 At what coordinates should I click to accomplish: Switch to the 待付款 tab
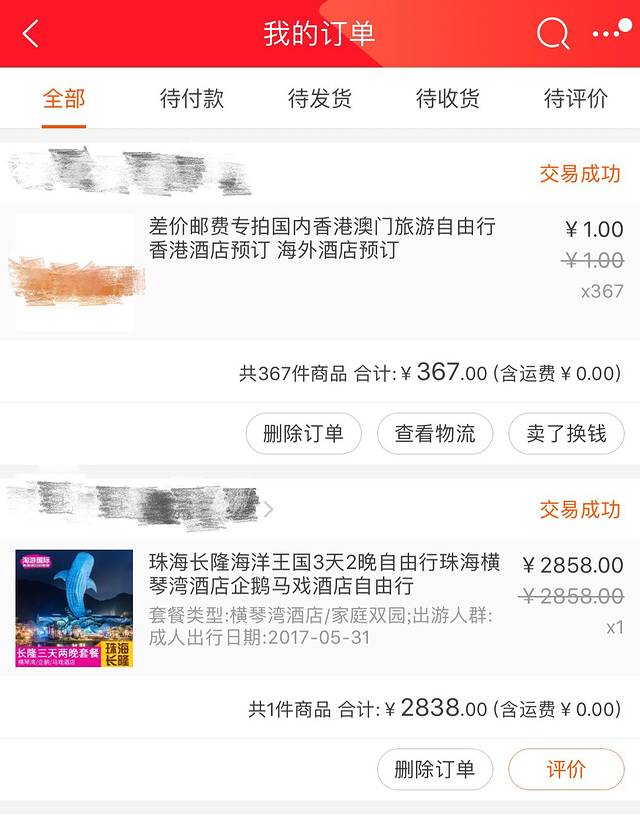point(192,98)
